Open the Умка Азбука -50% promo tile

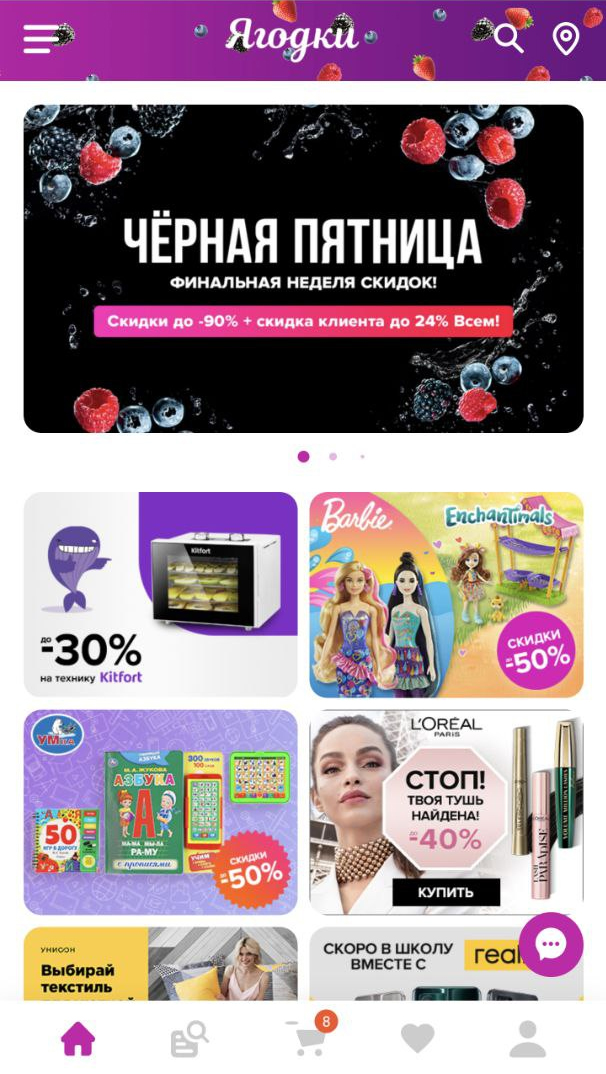coord(160,812)
